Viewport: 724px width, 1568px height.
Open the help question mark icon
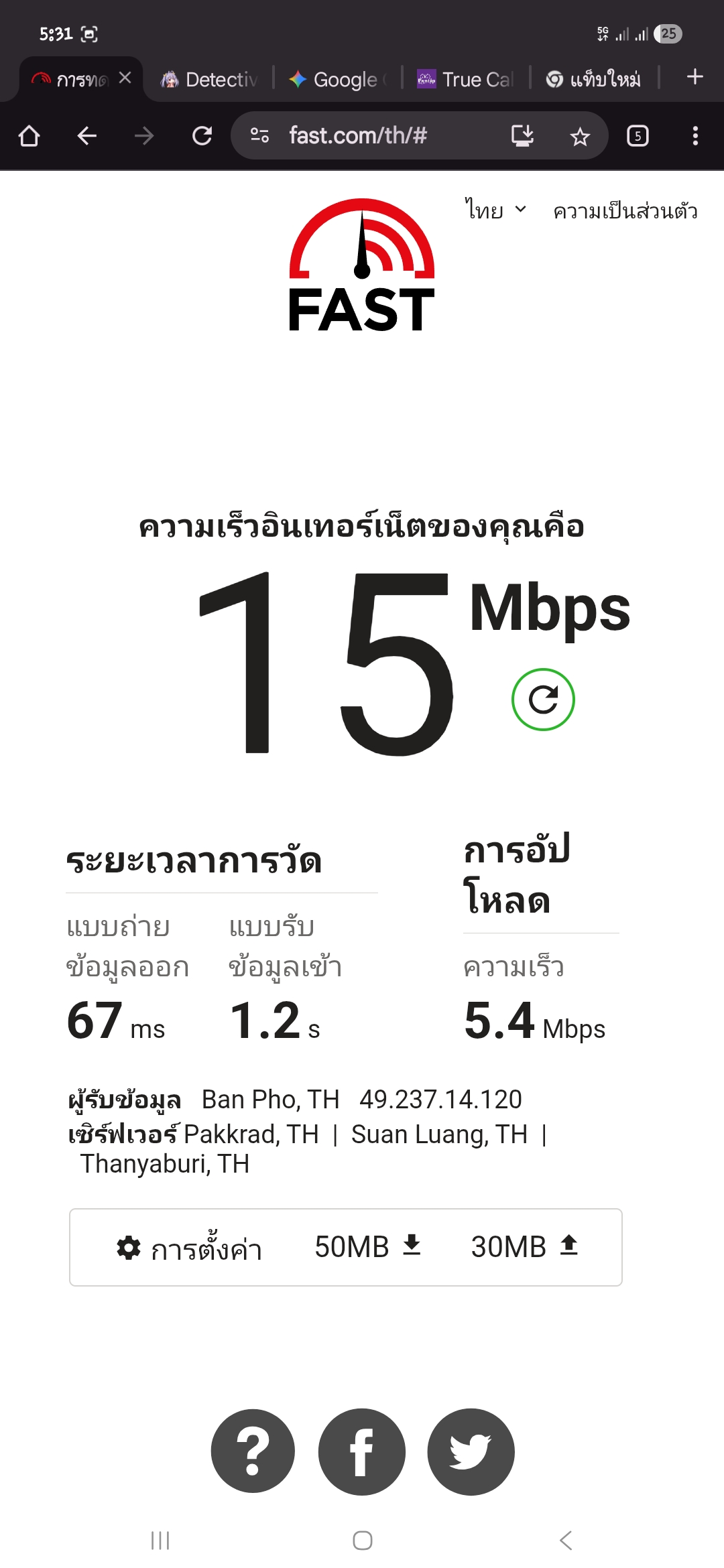click(x=253, y=1451)
